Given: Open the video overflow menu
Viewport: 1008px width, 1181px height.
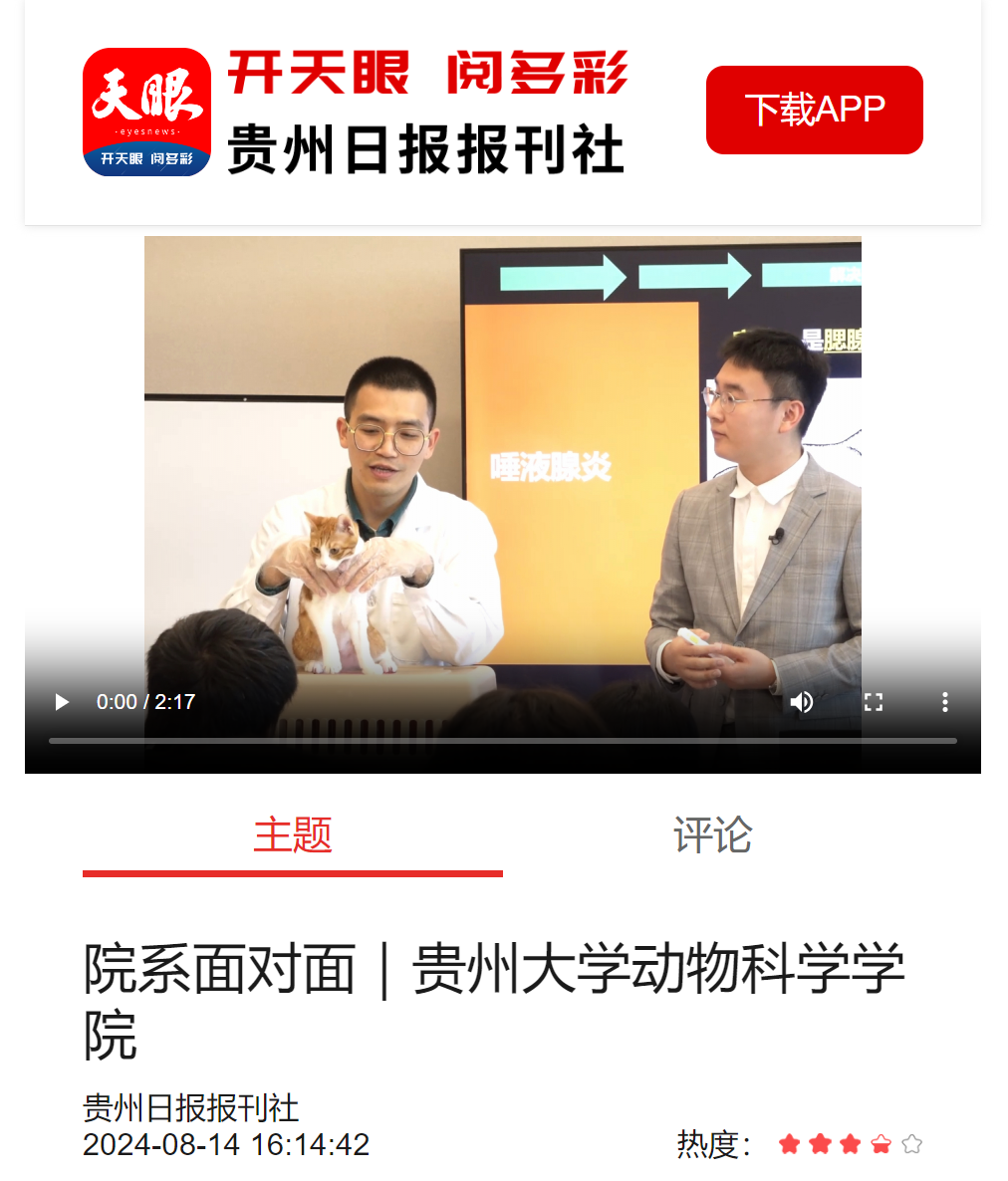Looking at the screenshot, I should 944,702.
